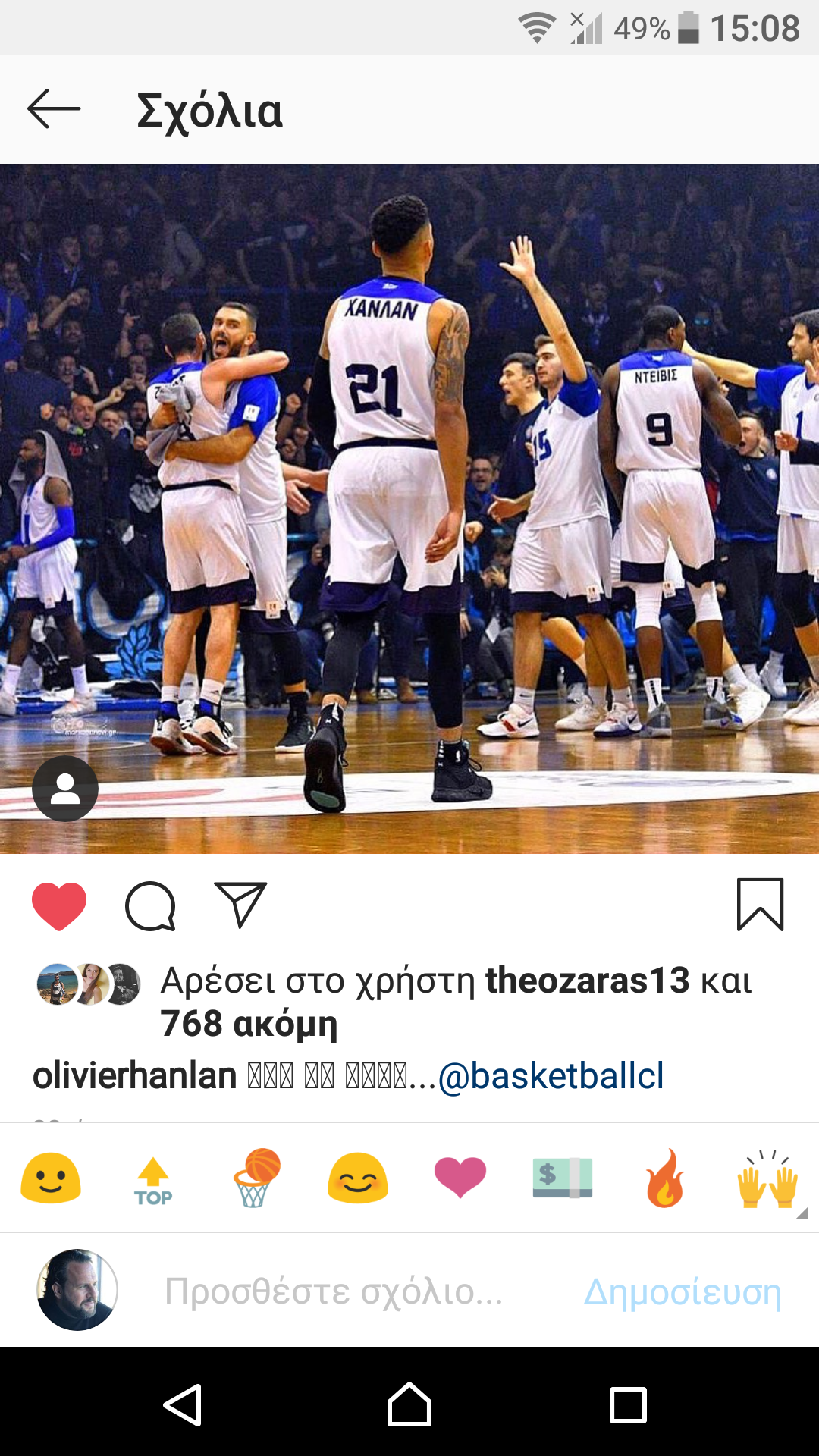
Task: Insert the dollar banknote emoji
Action: (562, 1178)
